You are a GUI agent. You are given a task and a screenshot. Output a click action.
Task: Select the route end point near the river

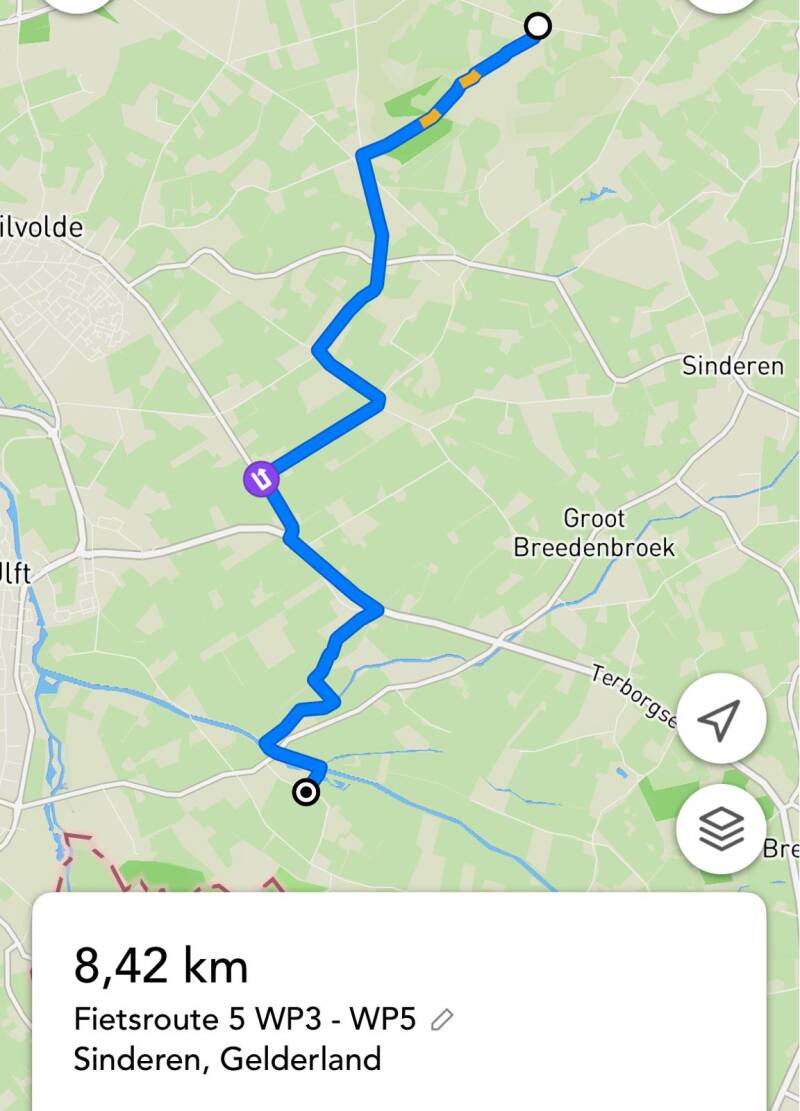point(306,791)
